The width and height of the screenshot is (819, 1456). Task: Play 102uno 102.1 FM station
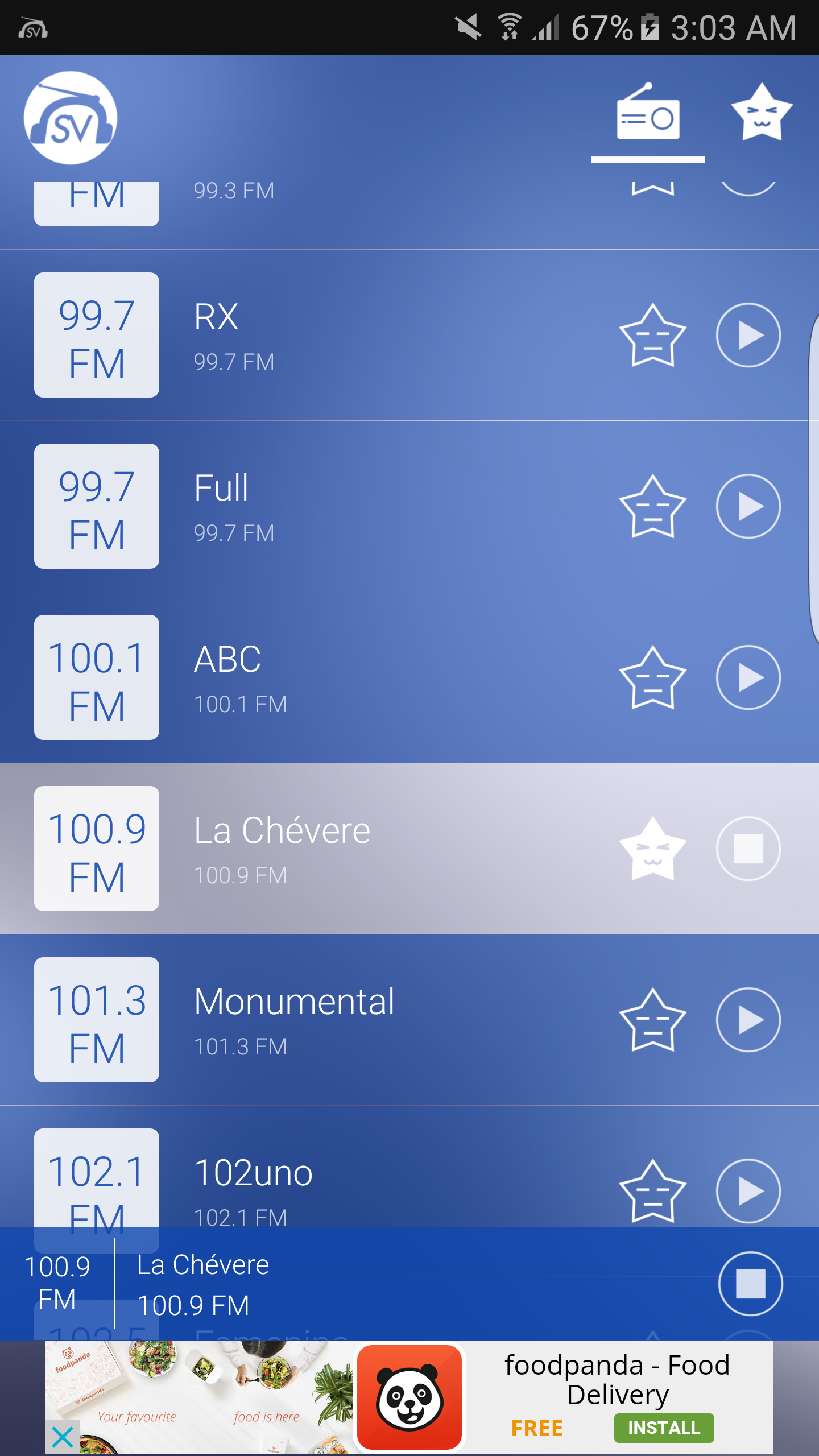tap(748, 1191)
